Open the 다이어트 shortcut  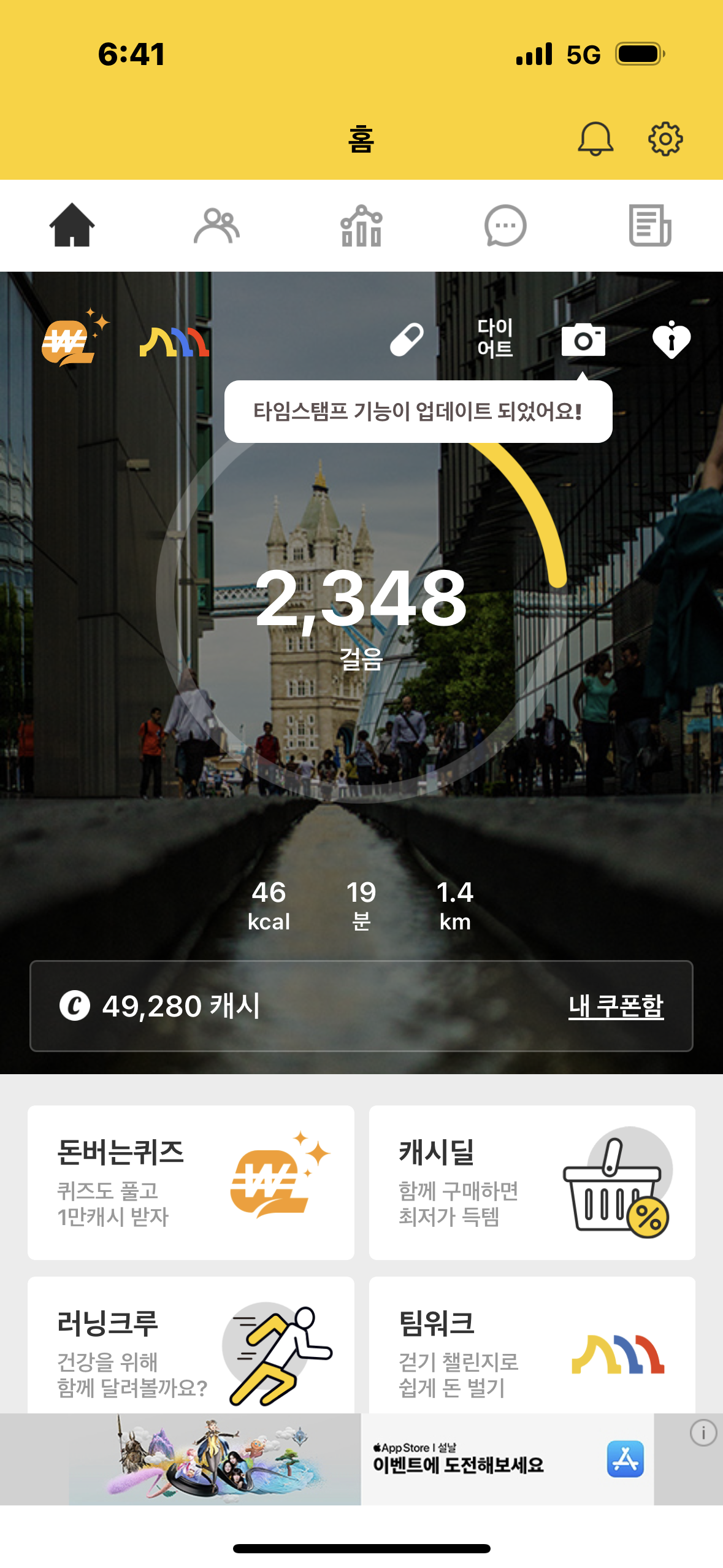[495, 339]
